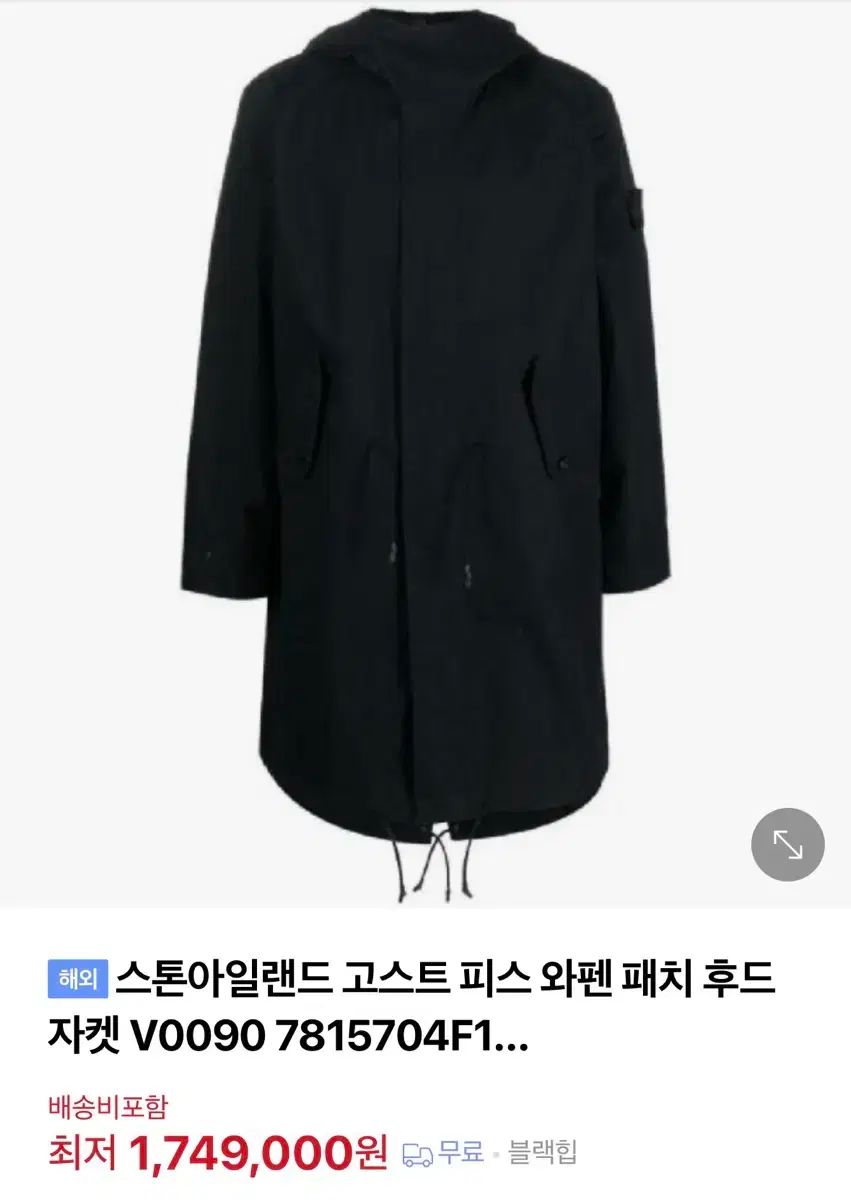Open the black hooded coat product photo
This screenshot has width=851, height=1200.
[x=425, y=450]
